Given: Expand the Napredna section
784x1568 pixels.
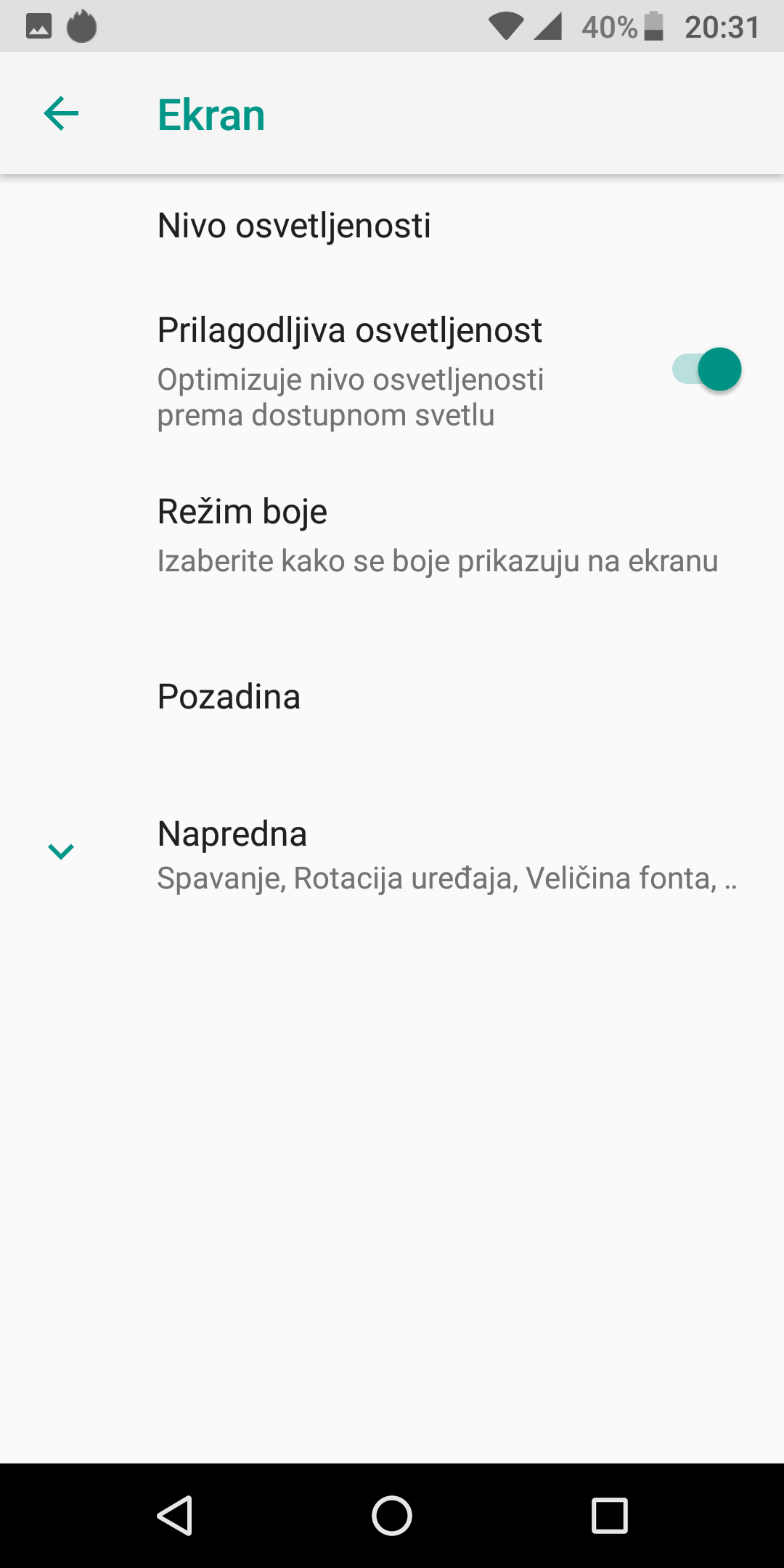Looking at the screenshot, I should (392, 854).
